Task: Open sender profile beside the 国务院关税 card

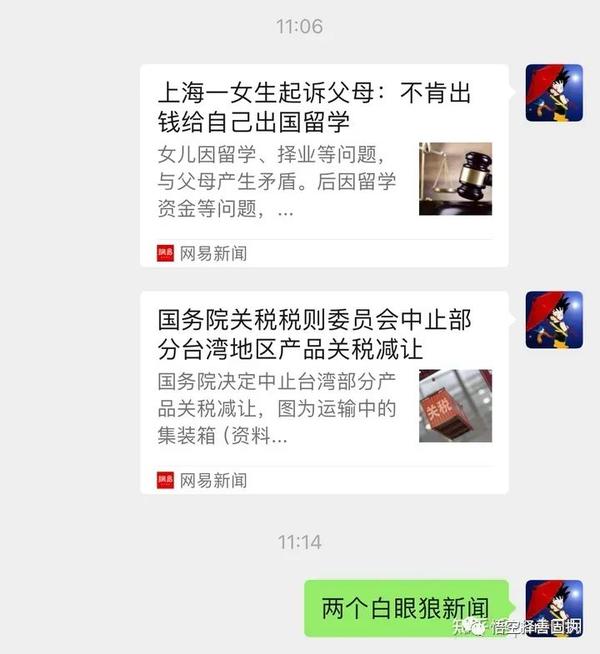Action: 554,320
